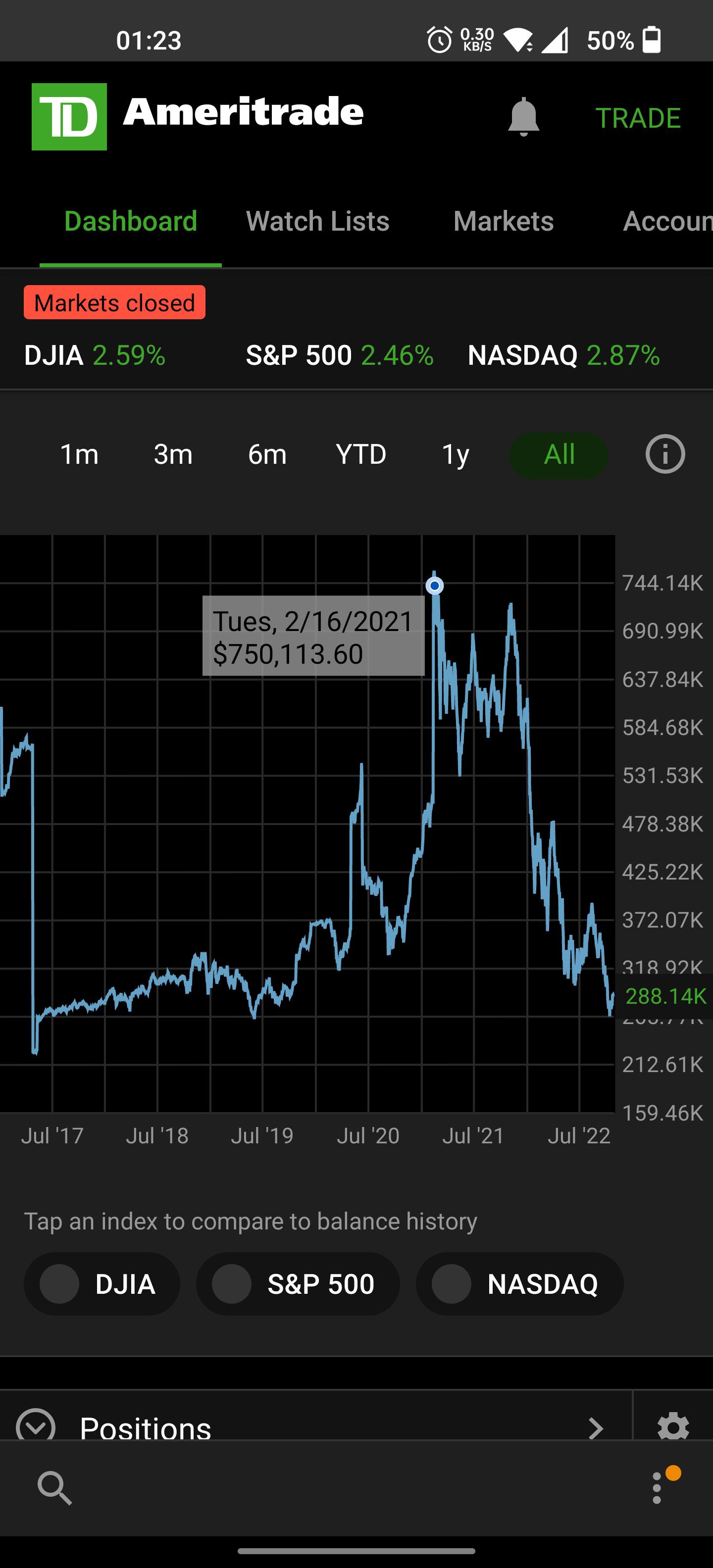Compare balance history to DJIA

[102, 1284]
